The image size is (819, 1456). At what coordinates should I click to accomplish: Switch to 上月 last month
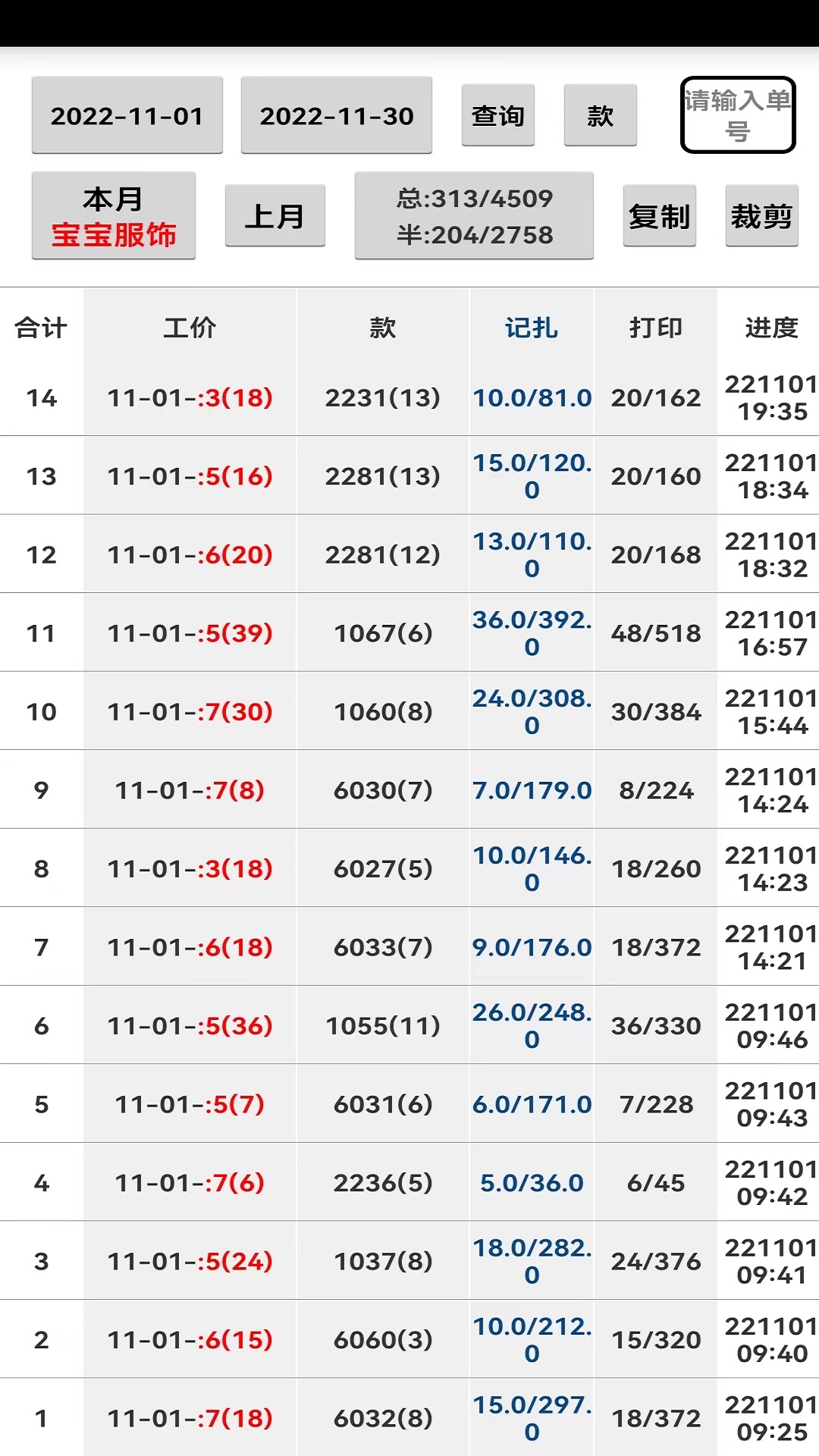tap(275, 216)
